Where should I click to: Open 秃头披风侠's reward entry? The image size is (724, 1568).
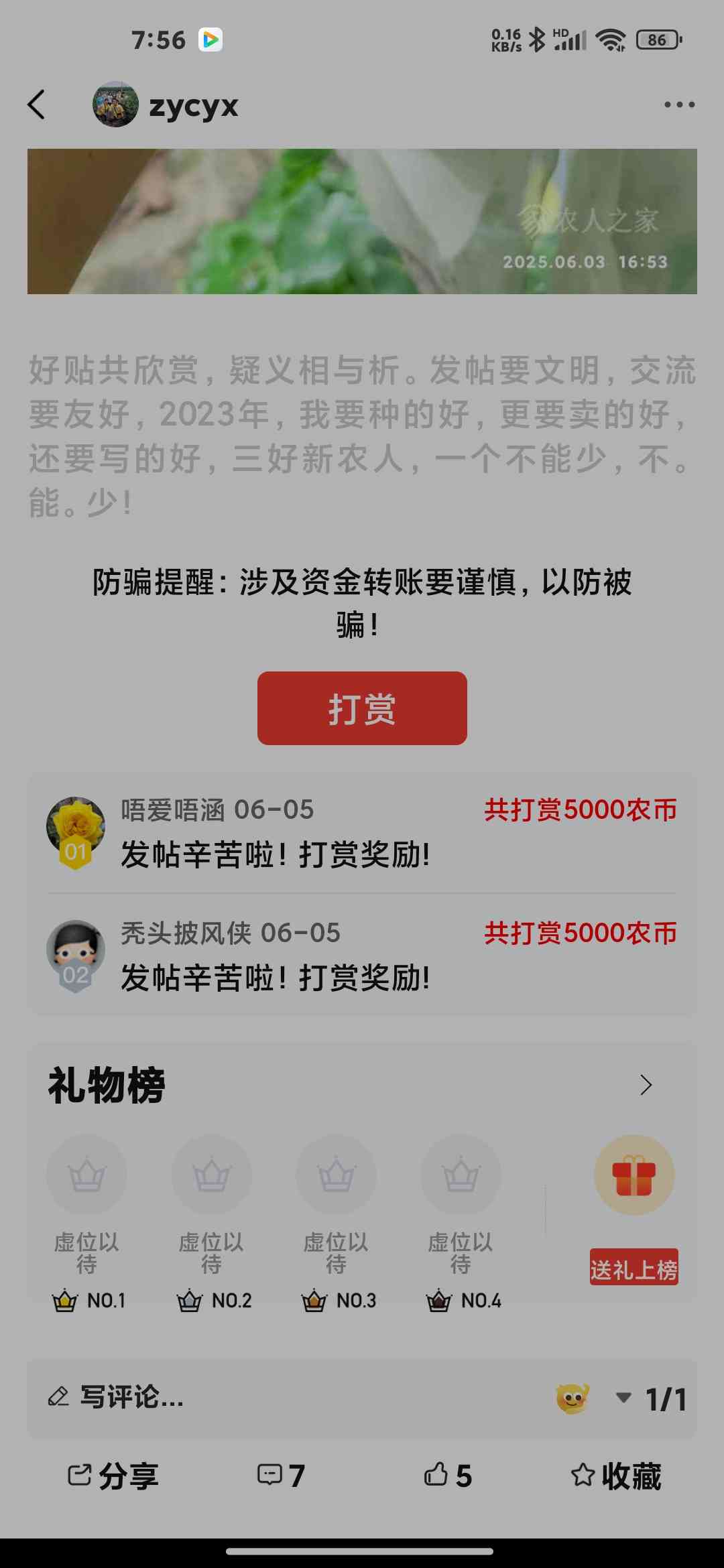[x=362, y=956]
